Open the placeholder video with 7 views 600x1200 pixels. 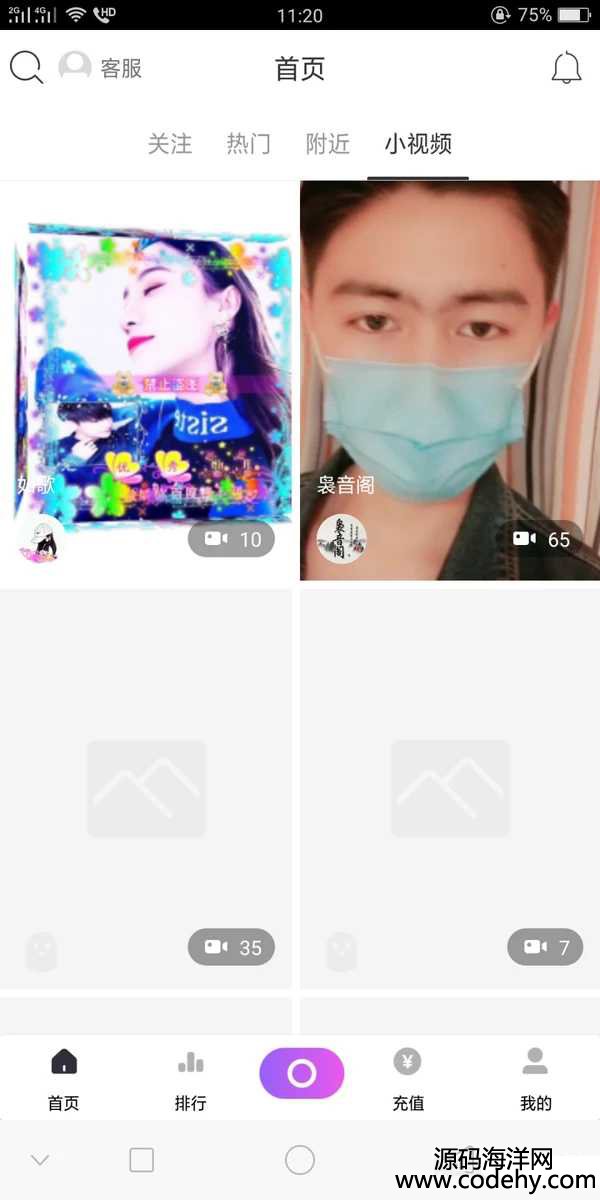tap(450, 789)
